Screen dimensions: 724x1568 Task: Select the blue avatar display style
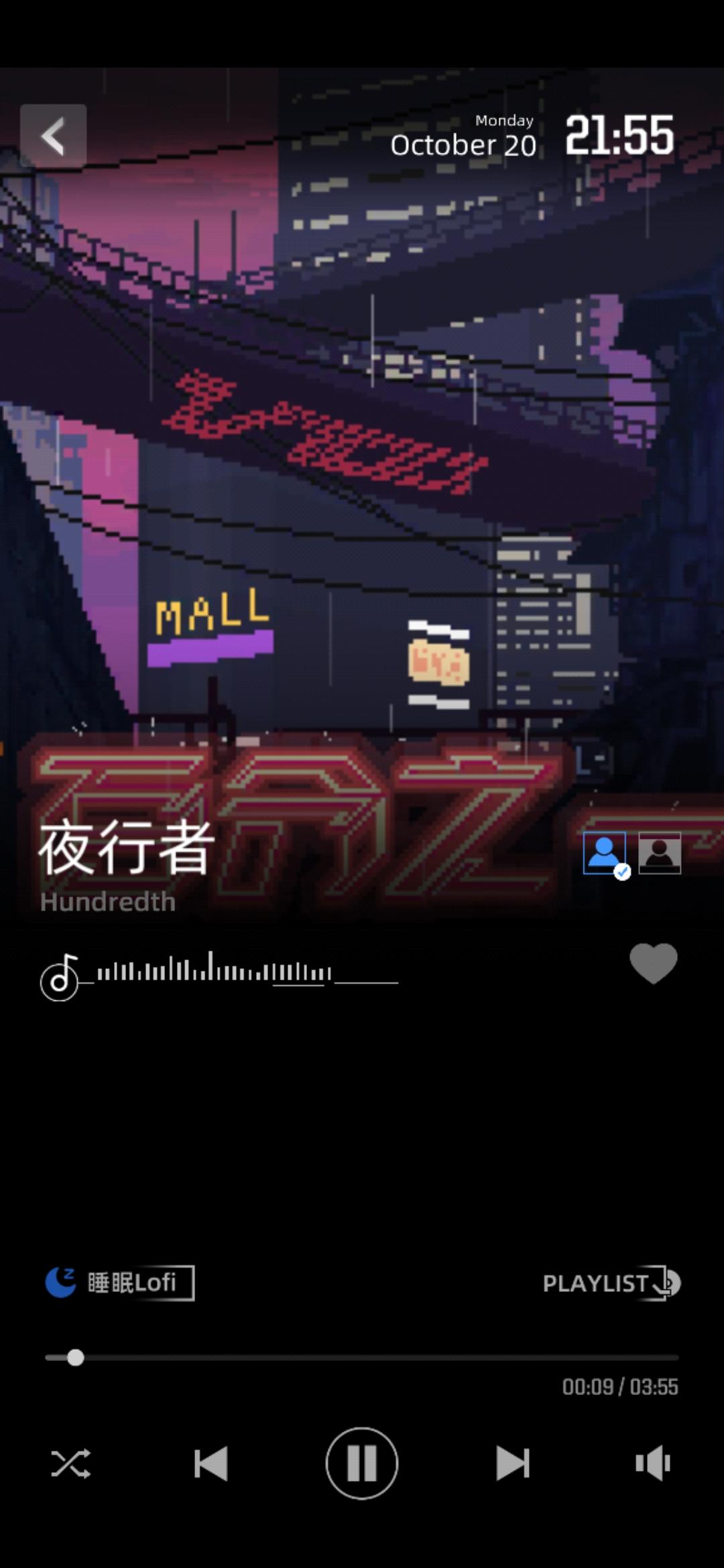click(x=604, y=852)
